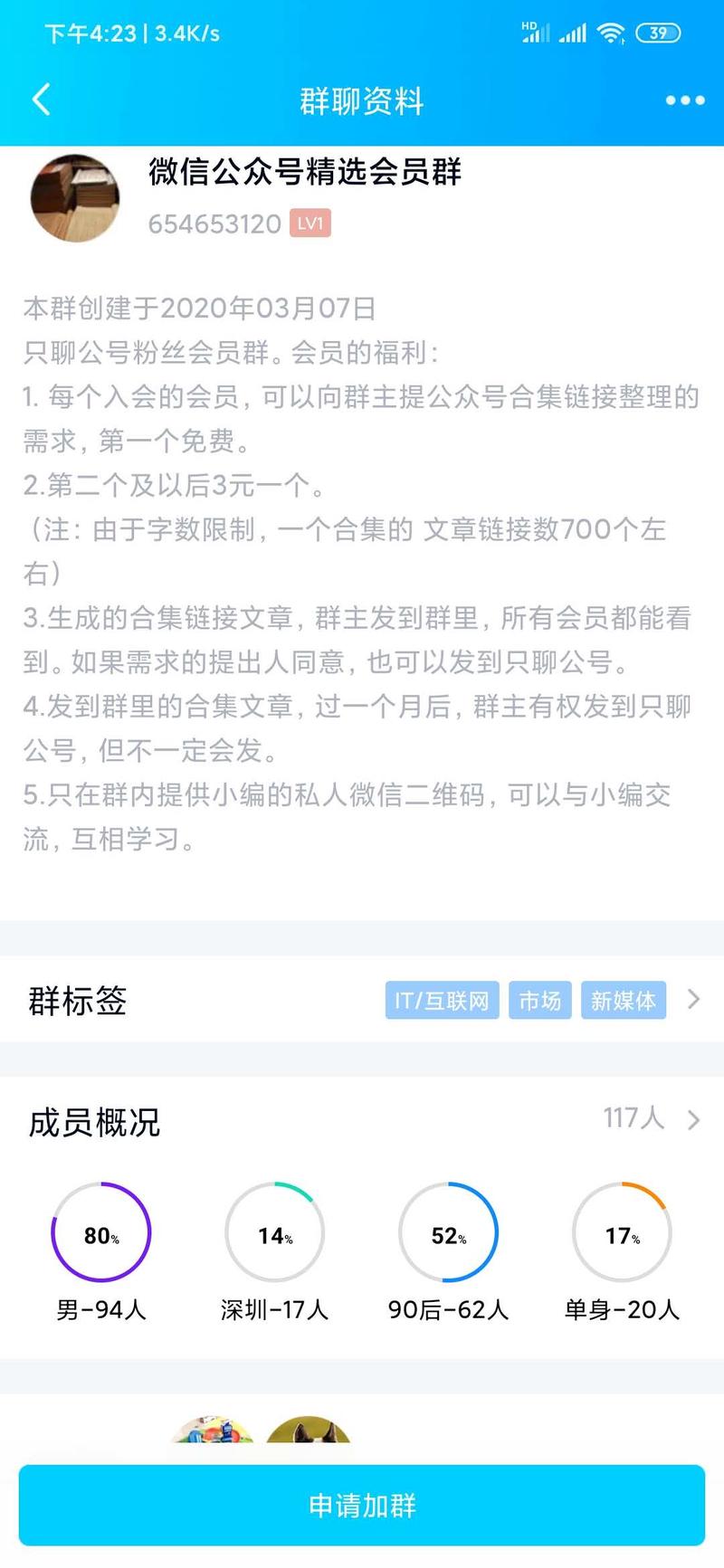Screen dimensions: 724x1568
Task: Tap the 申请加群 button
Action: [362, 1505]
